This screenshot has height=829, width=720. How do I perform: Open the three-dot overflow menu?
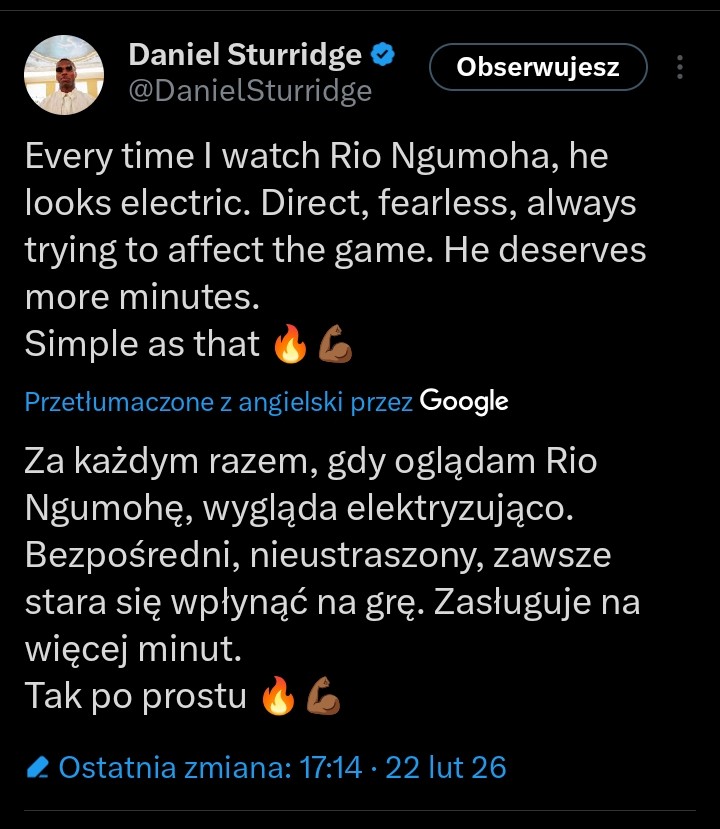681,68
